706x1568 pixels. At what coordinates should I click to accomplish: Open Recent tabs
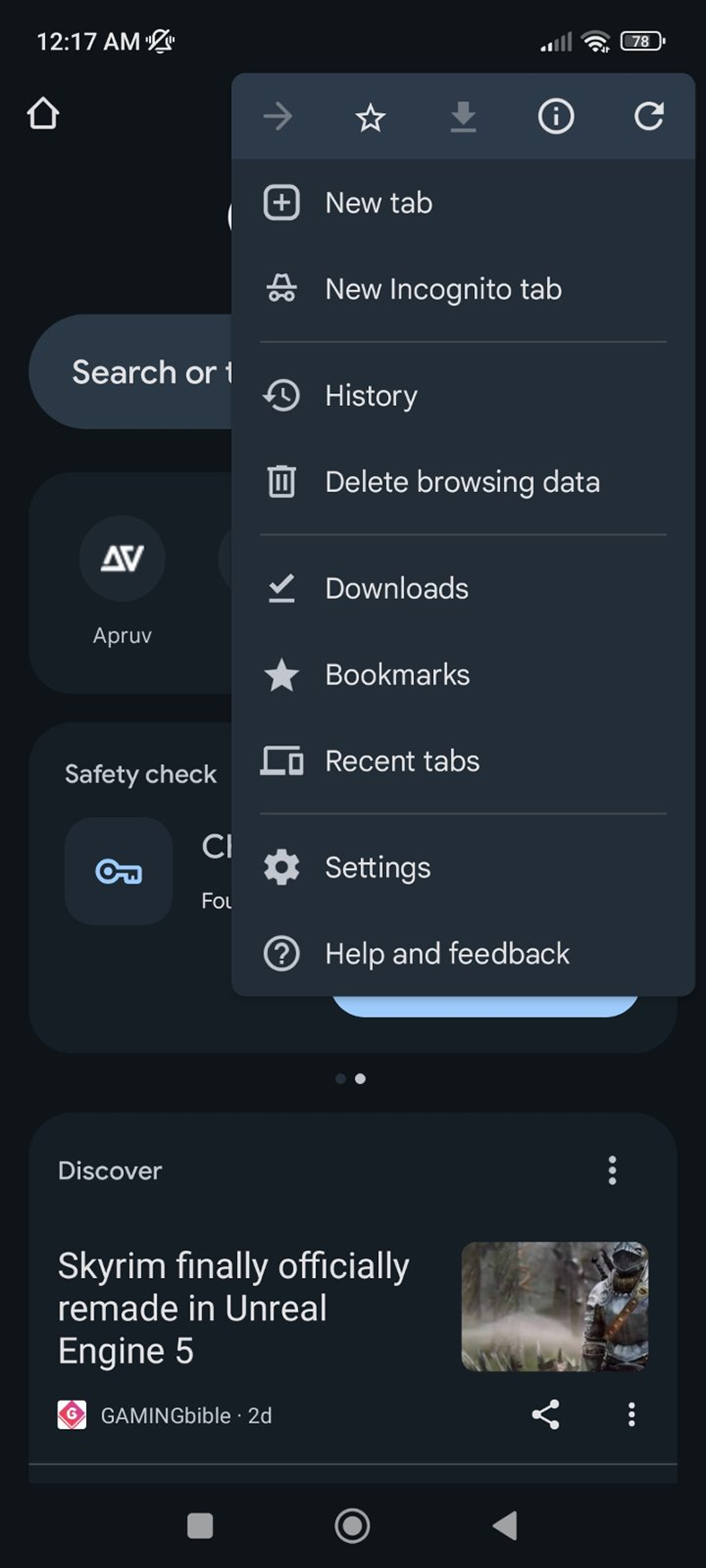463,762
